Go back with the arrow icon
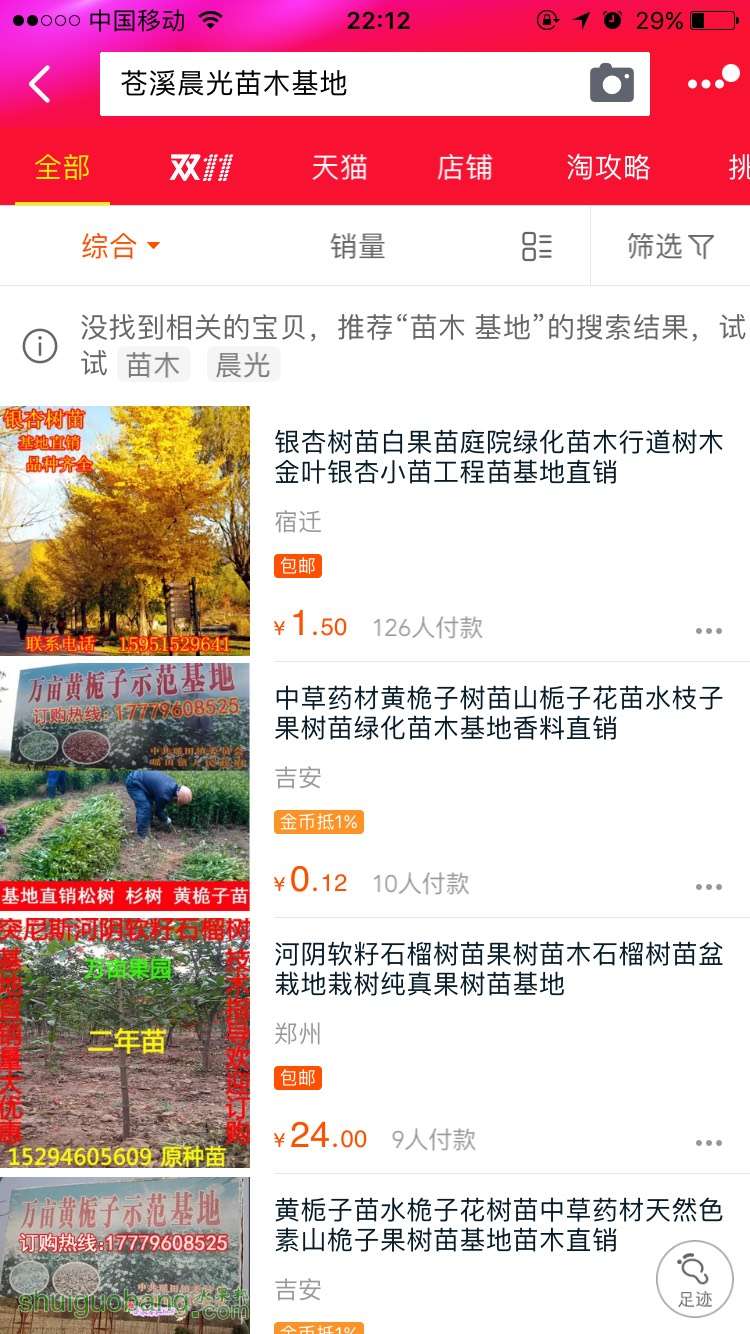The width and height of the screenshot is (750, 1334). [x=40, y=85]
